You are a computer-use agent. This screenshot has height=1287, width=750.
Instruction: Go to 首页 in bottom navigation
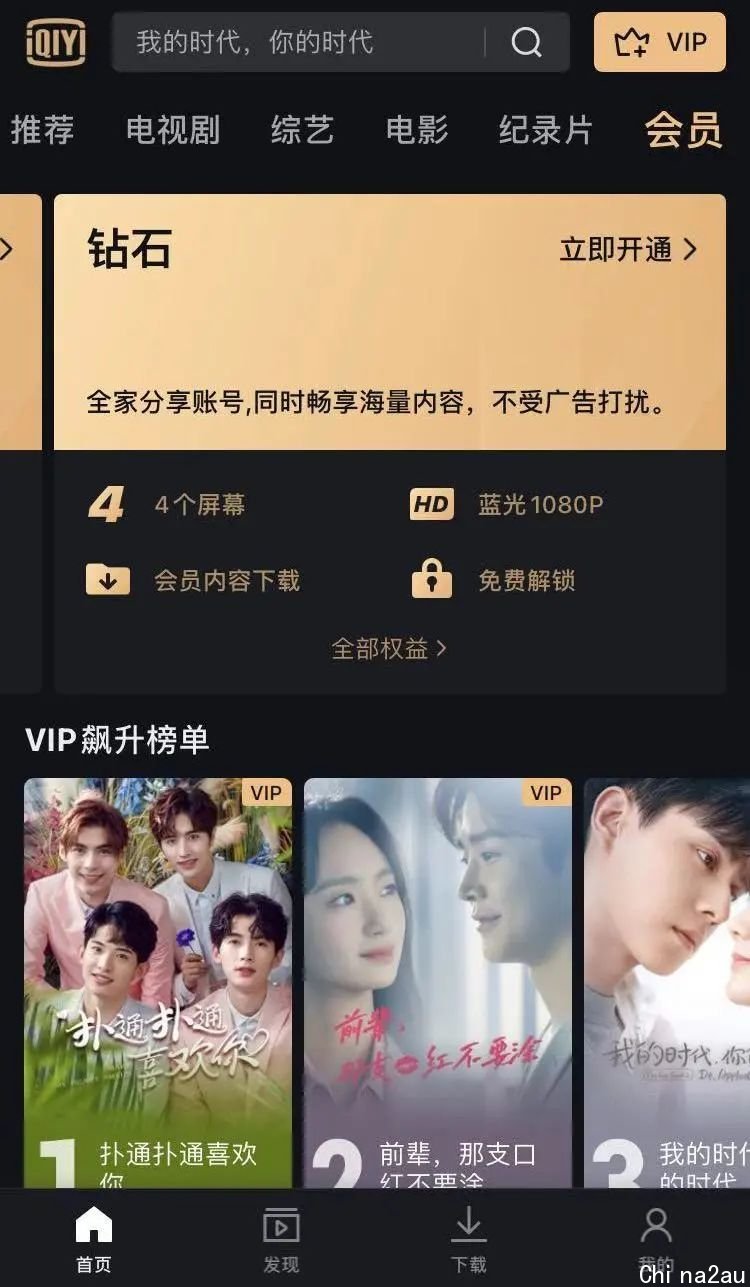(94, 1239)
